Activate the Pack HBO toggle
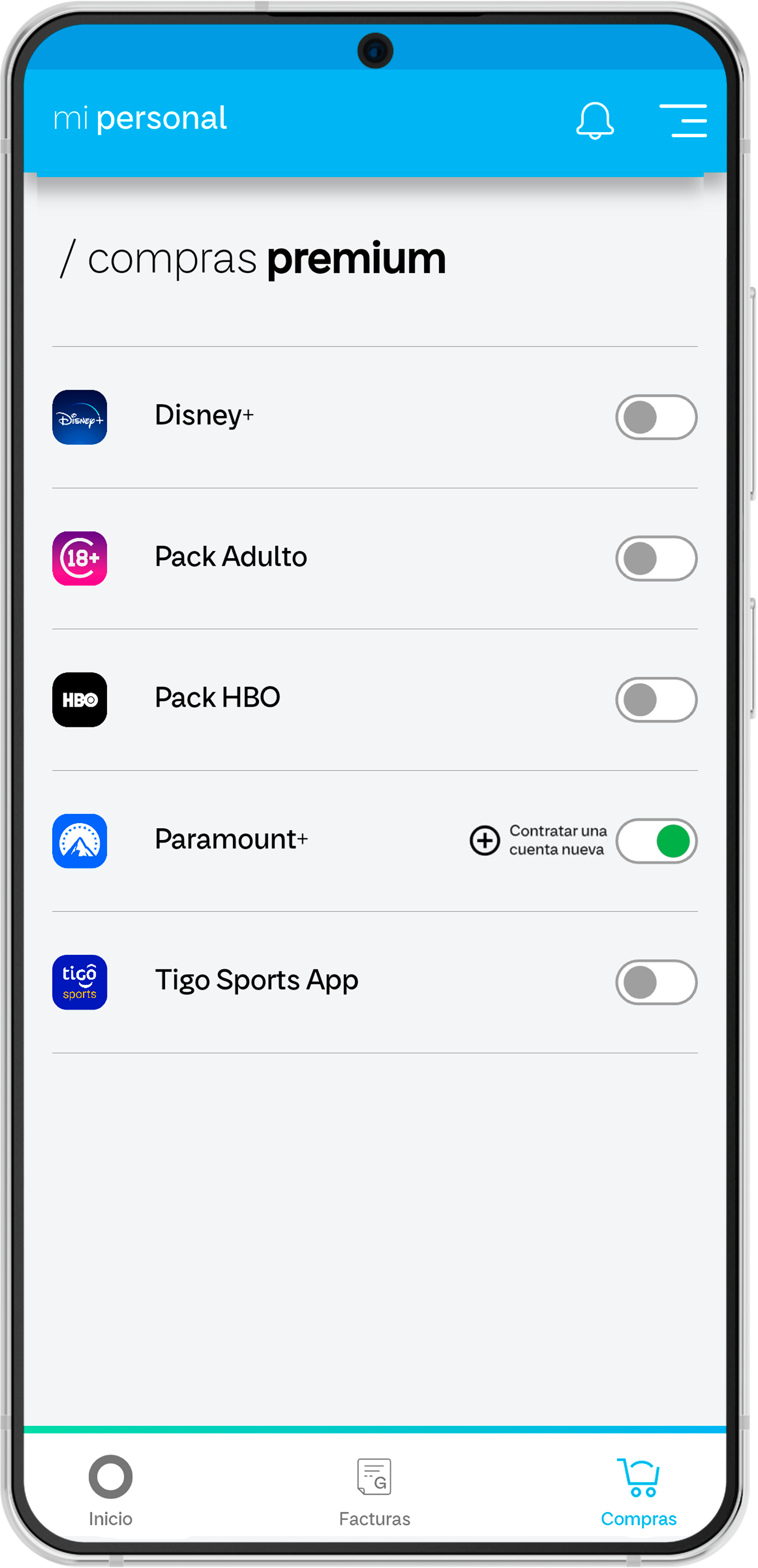The height and width of the screenshot is (1568, 758). click(x=656, y=700)
